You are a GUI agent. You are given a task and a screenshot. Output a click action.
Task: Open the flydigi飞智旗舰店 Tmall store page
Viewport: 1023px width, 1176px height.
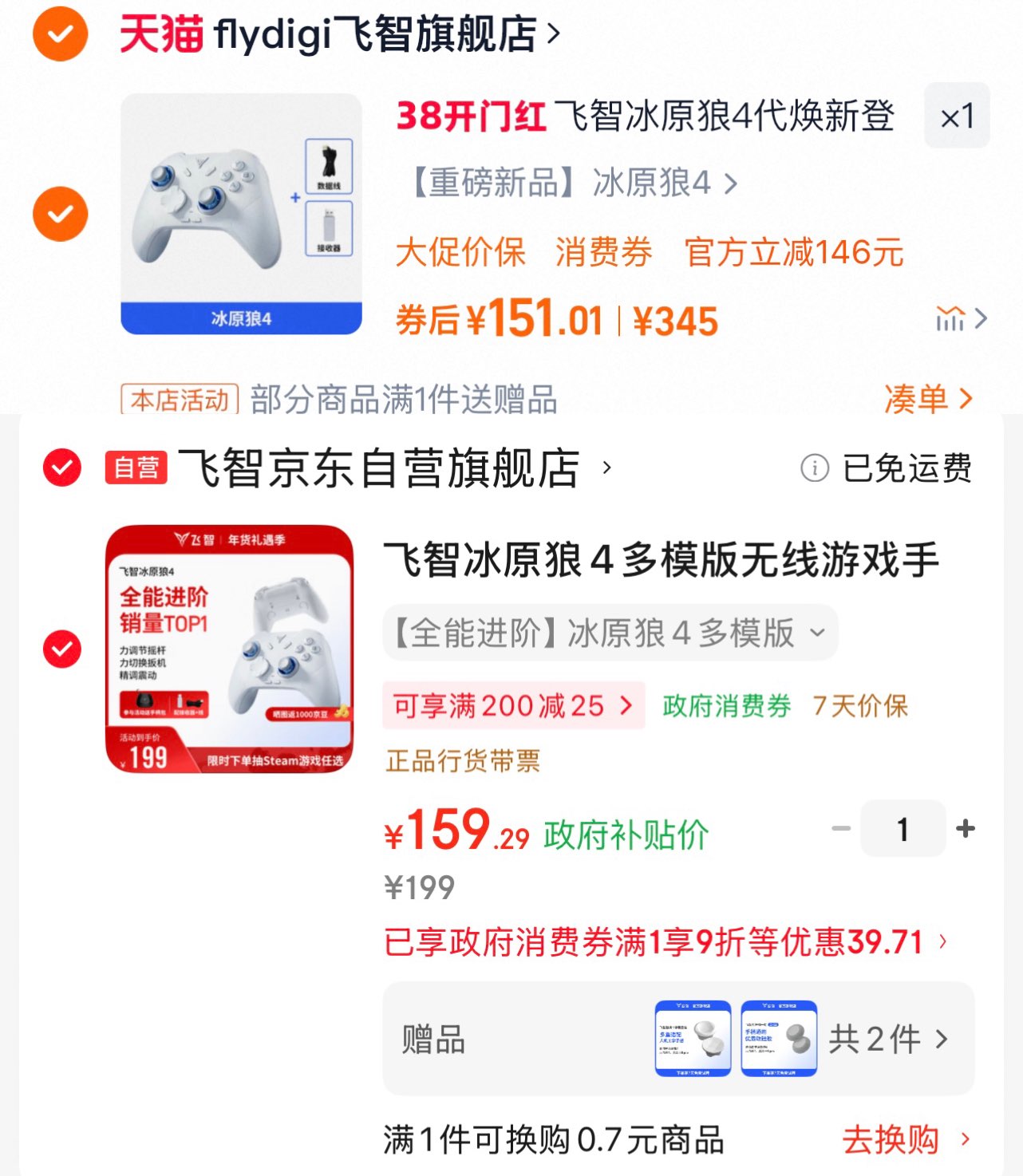pos(339,34)
